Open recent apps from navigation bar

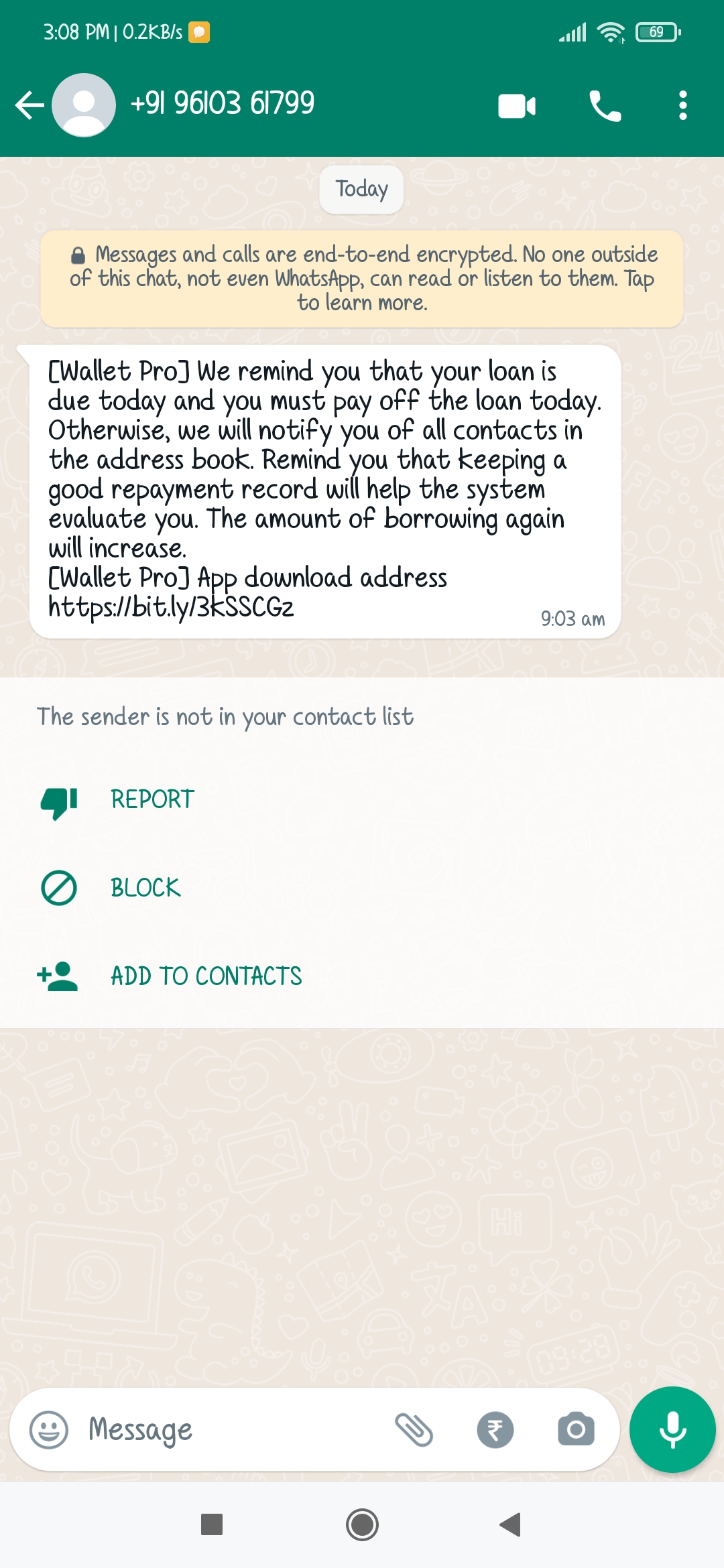coord(212,1525)
